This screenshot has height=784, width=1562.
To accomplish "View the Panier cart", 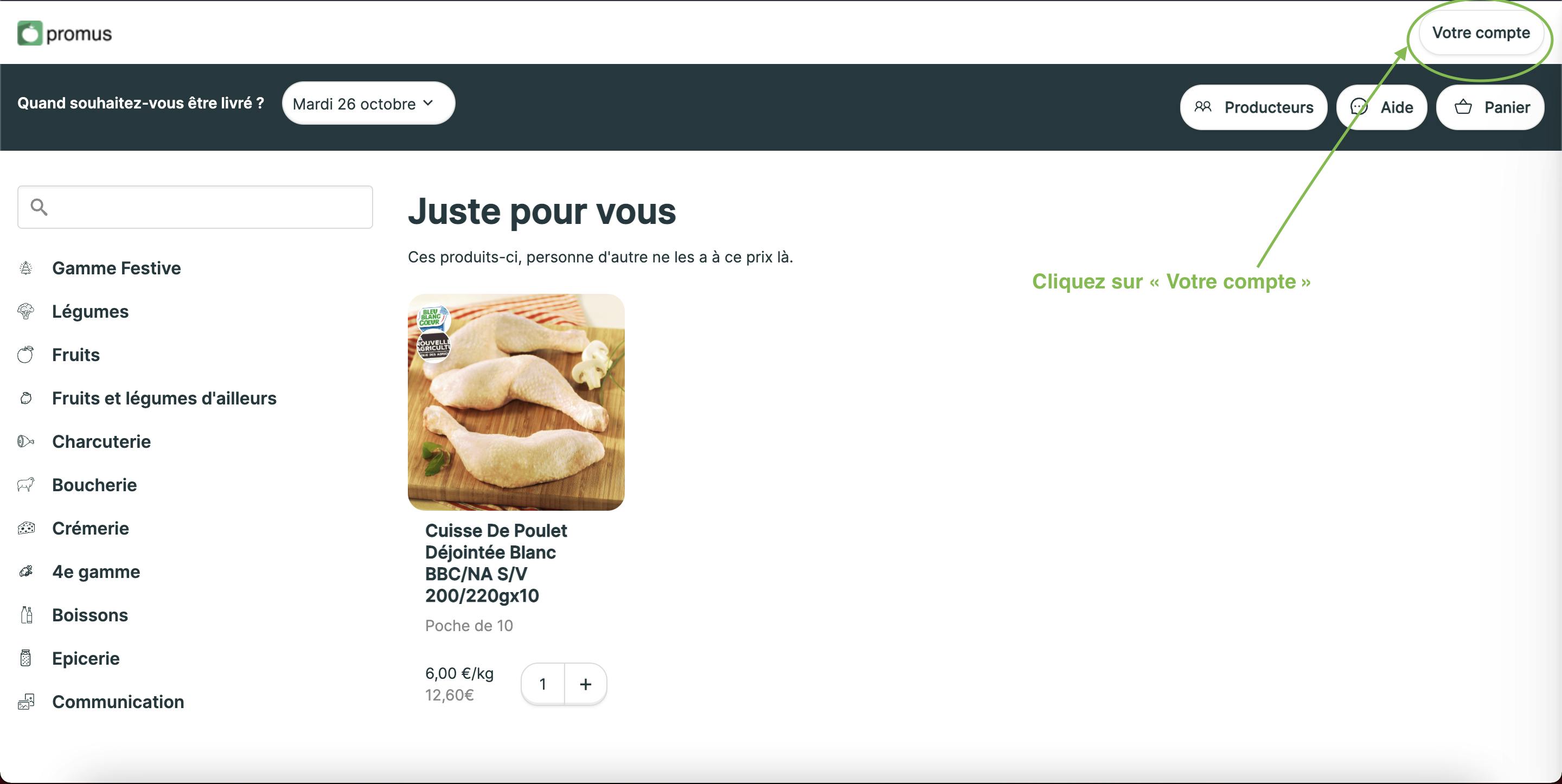I will pos(1491,107).
